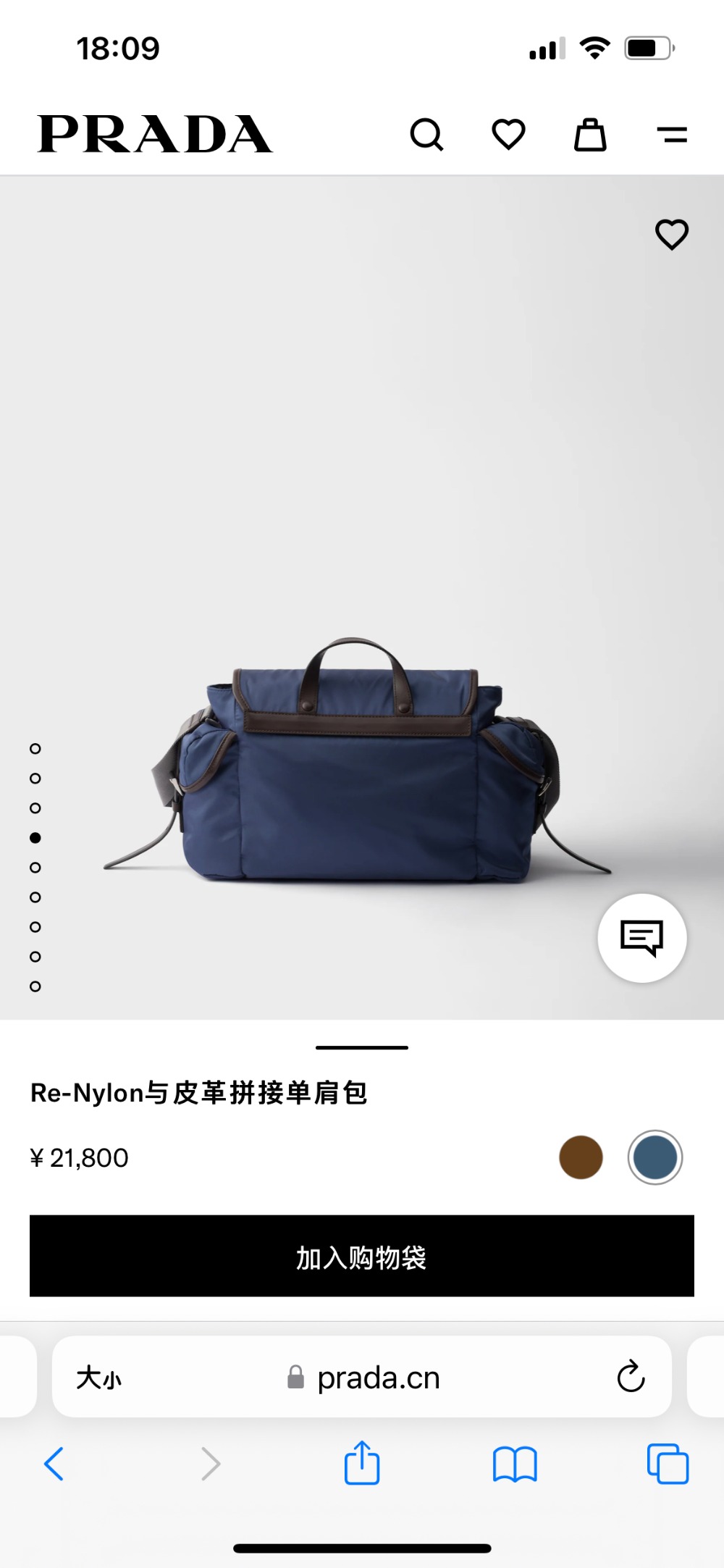This screenshot has height=1568, width=724.
Task: Open the Prada site search
Action: tap(426, 135)
